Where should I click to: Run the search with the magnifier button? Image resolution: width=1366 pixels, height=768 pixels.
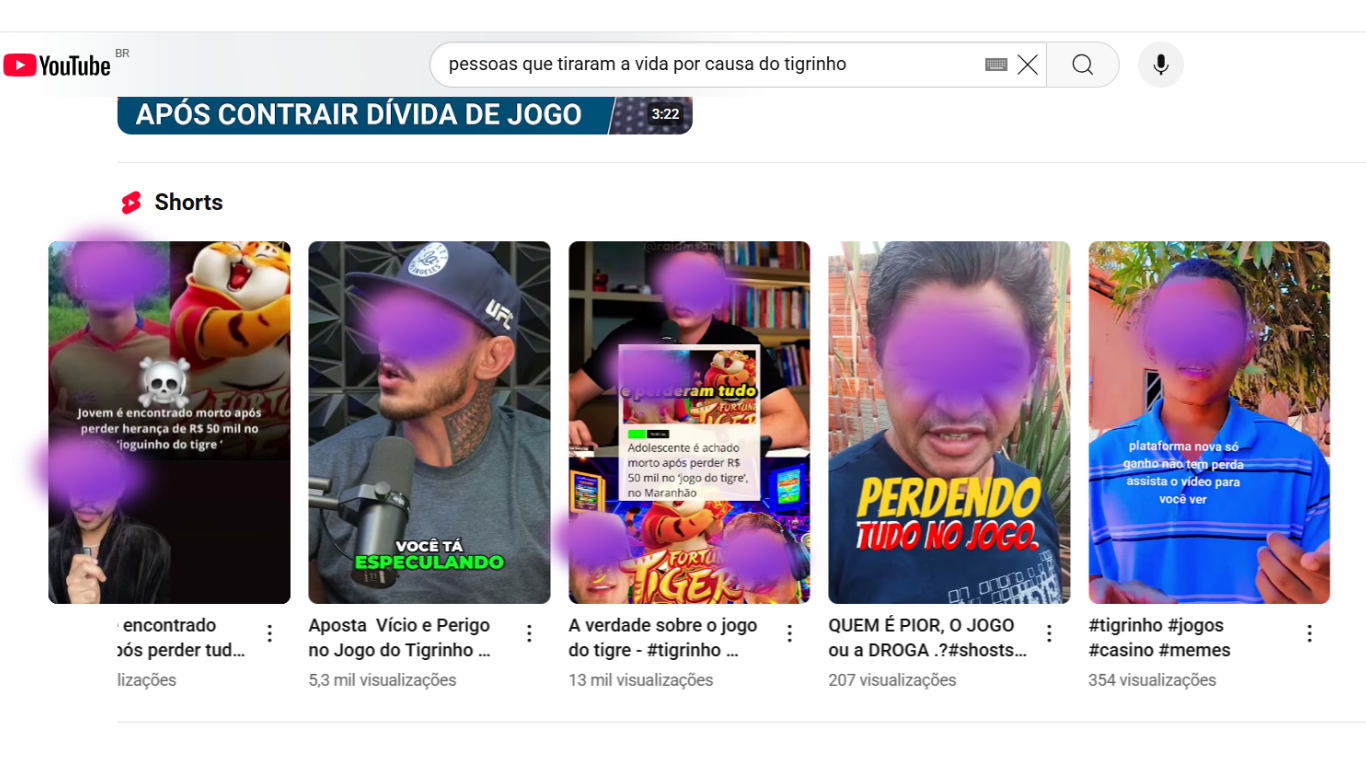(1082, 65)
